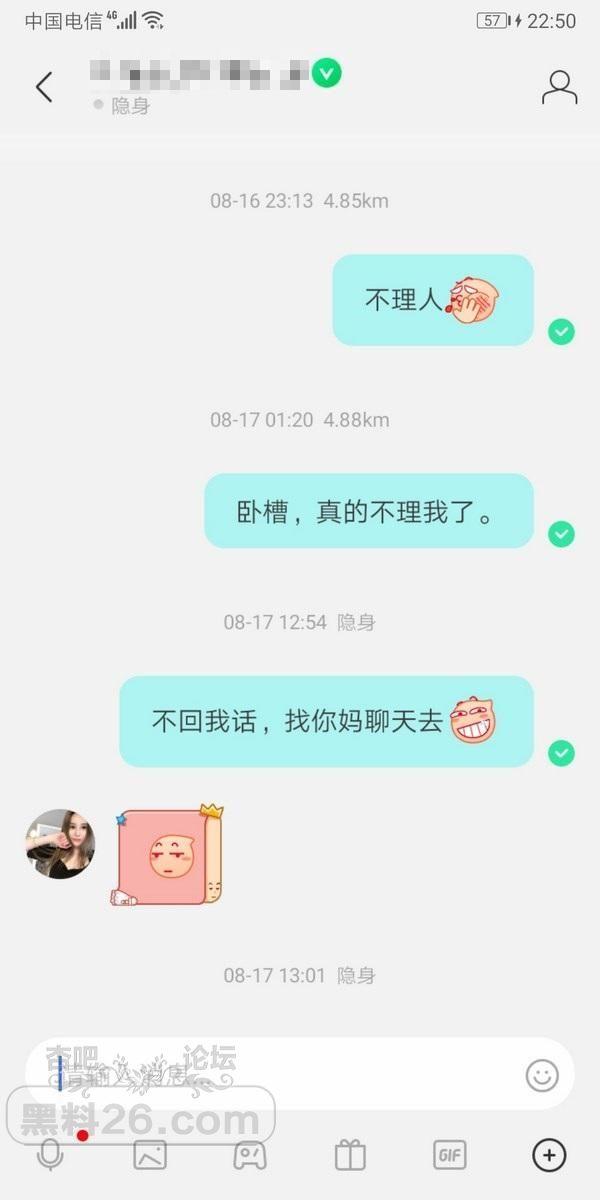600x1200 pixels.
Task: Send a picture from the gallery
Action: coord(150,1155)
